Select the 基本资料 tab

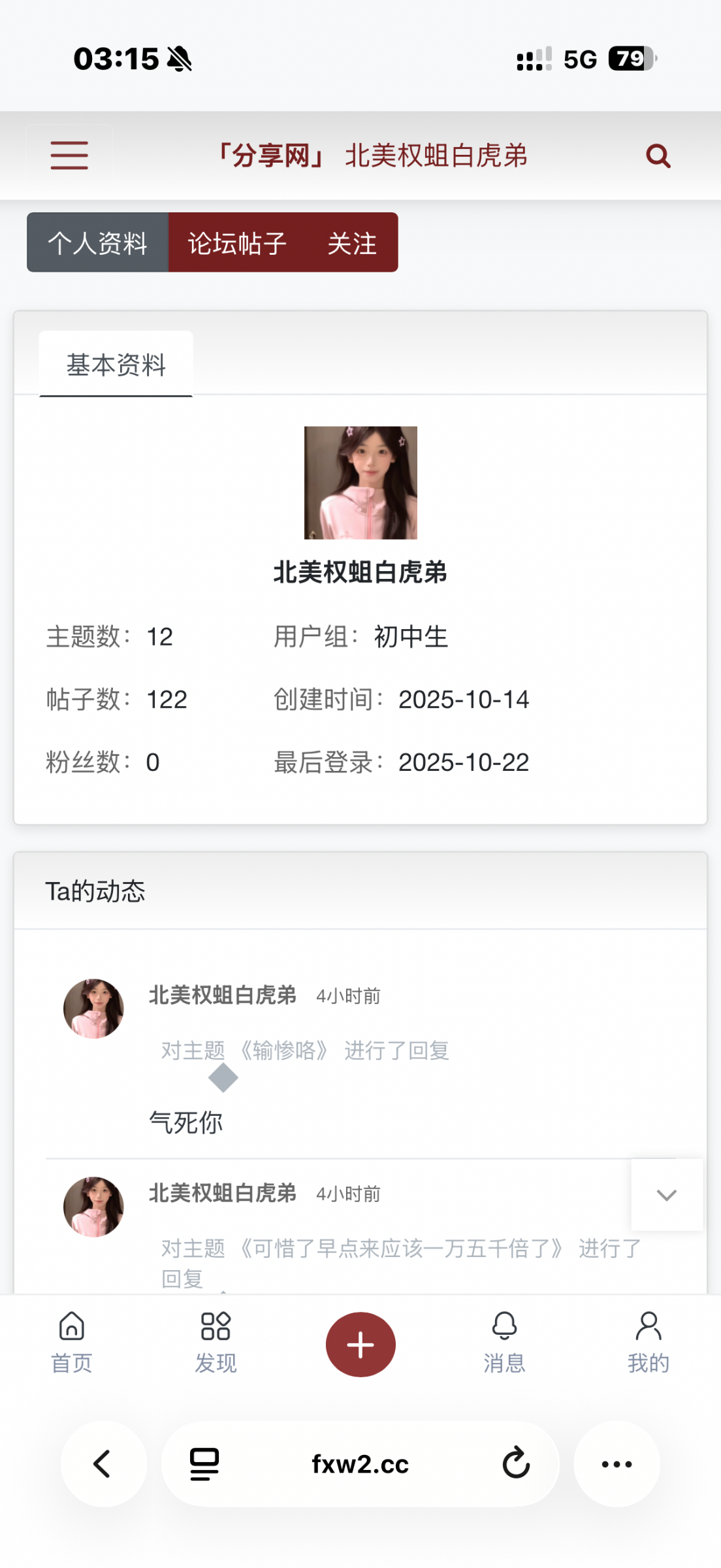[116, 365]
